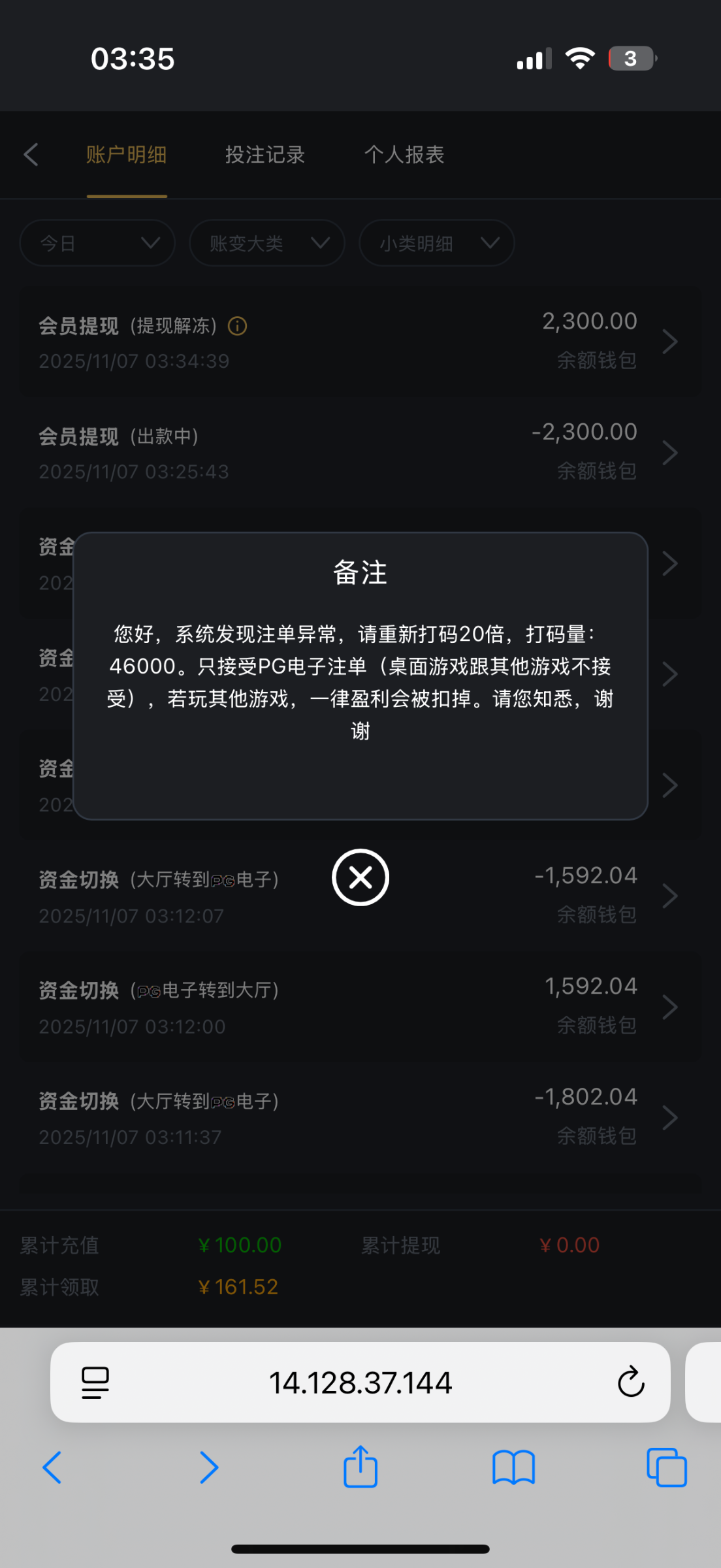Open the Safari share sheet
Image resolution: width=721 pixels, height=1568 pixels.
coord(360,1467)
